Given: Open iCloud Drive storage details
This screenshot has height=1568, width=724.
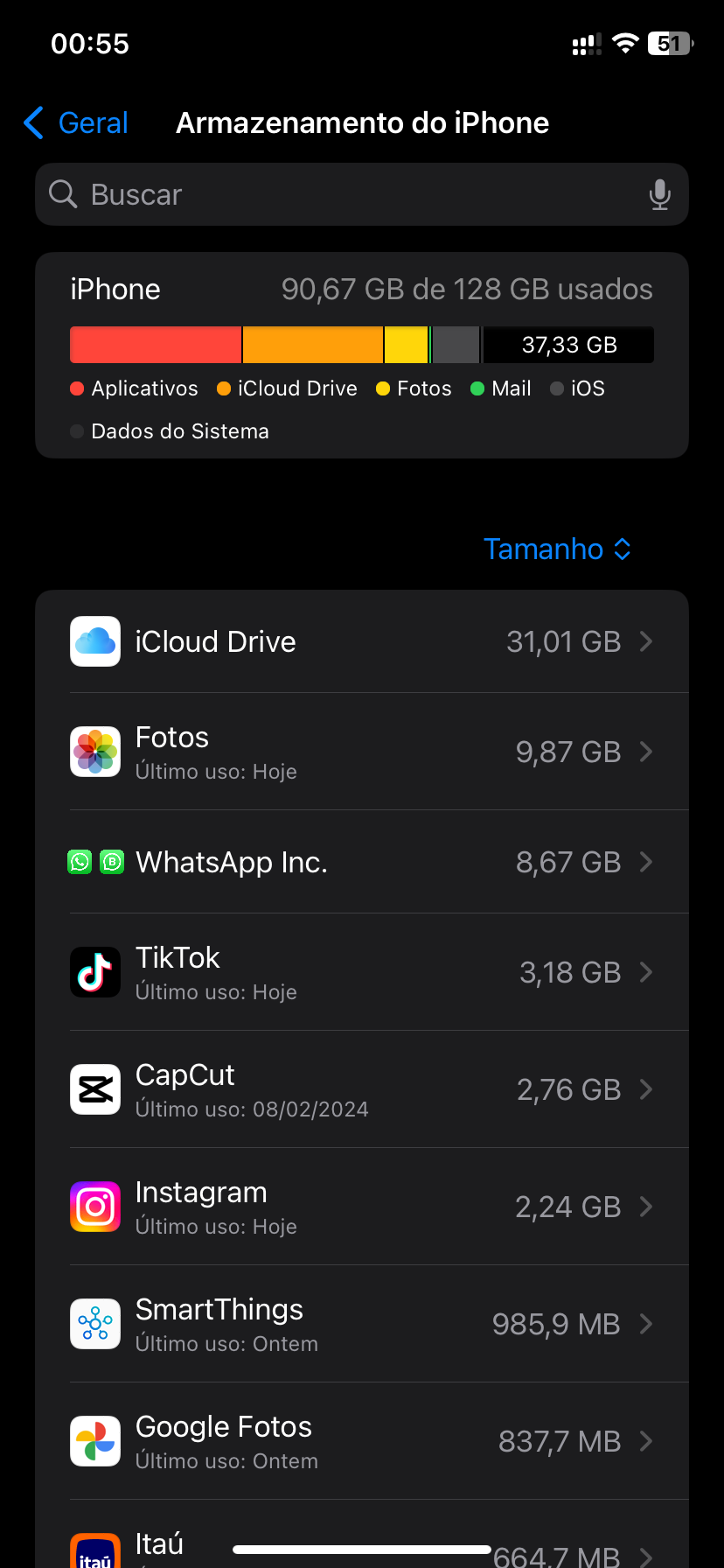Looking at the screenshot, I should (362, 641).
